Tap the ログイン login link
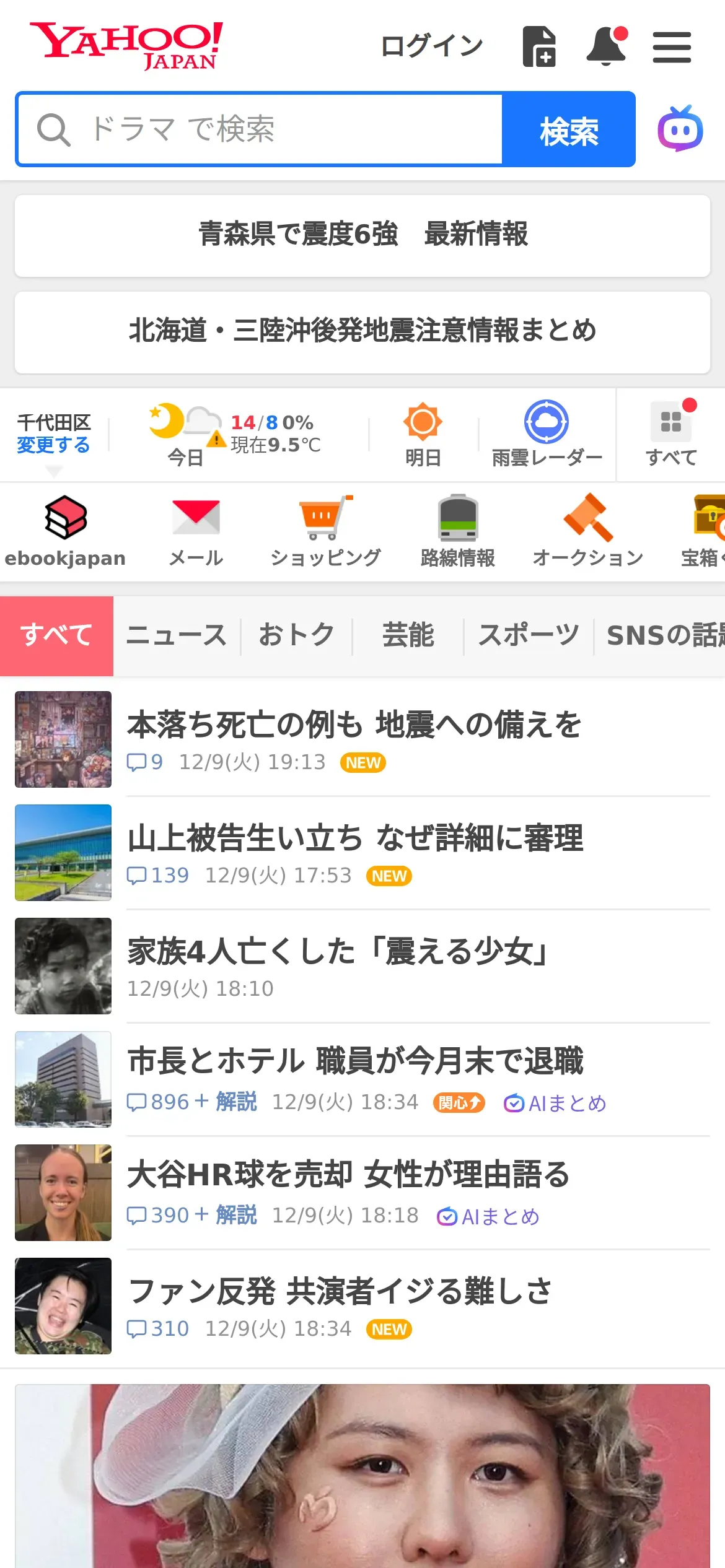The height and width of the screenshot is (1568, 725). pyautogui.click(x=431, y=46)
